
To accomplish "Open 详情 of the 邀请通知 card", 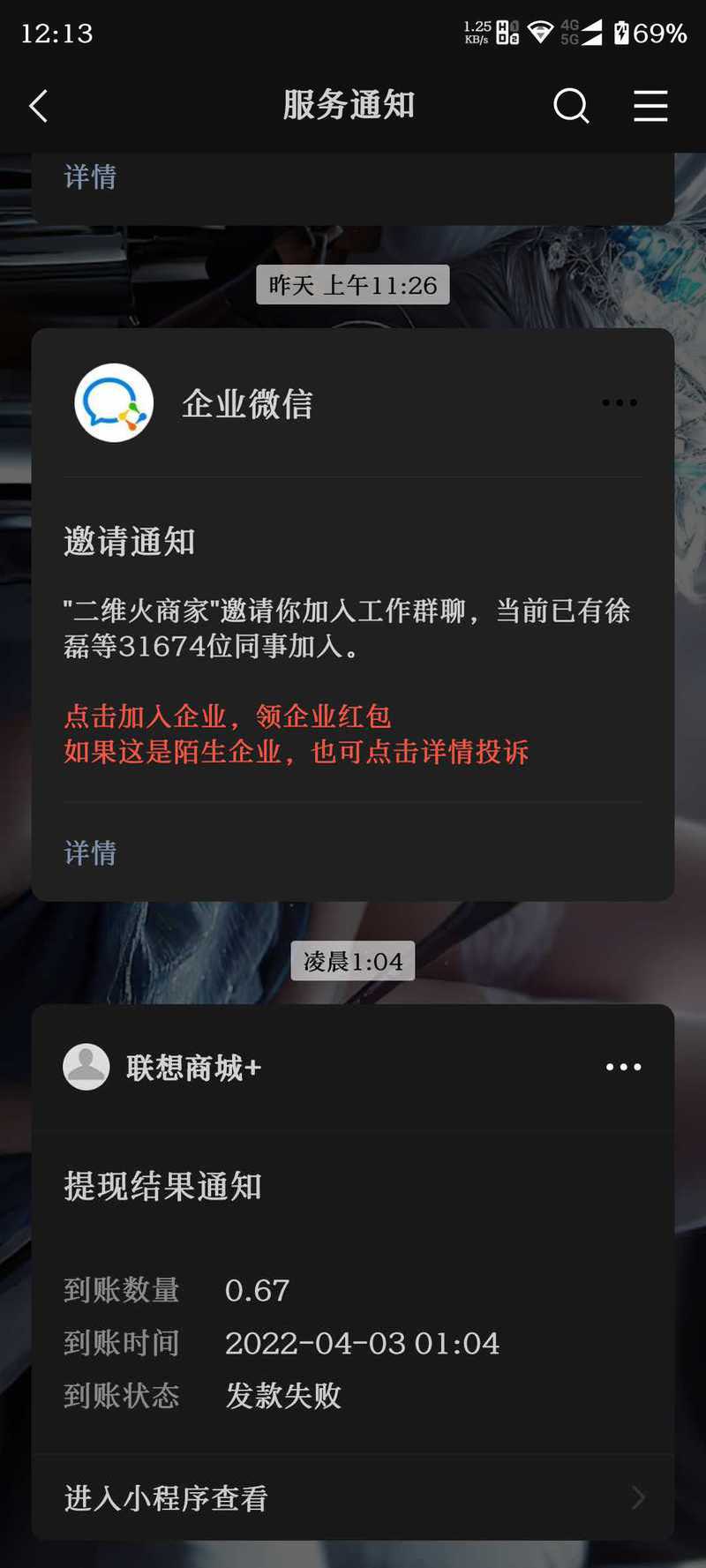I will (90, 852).
